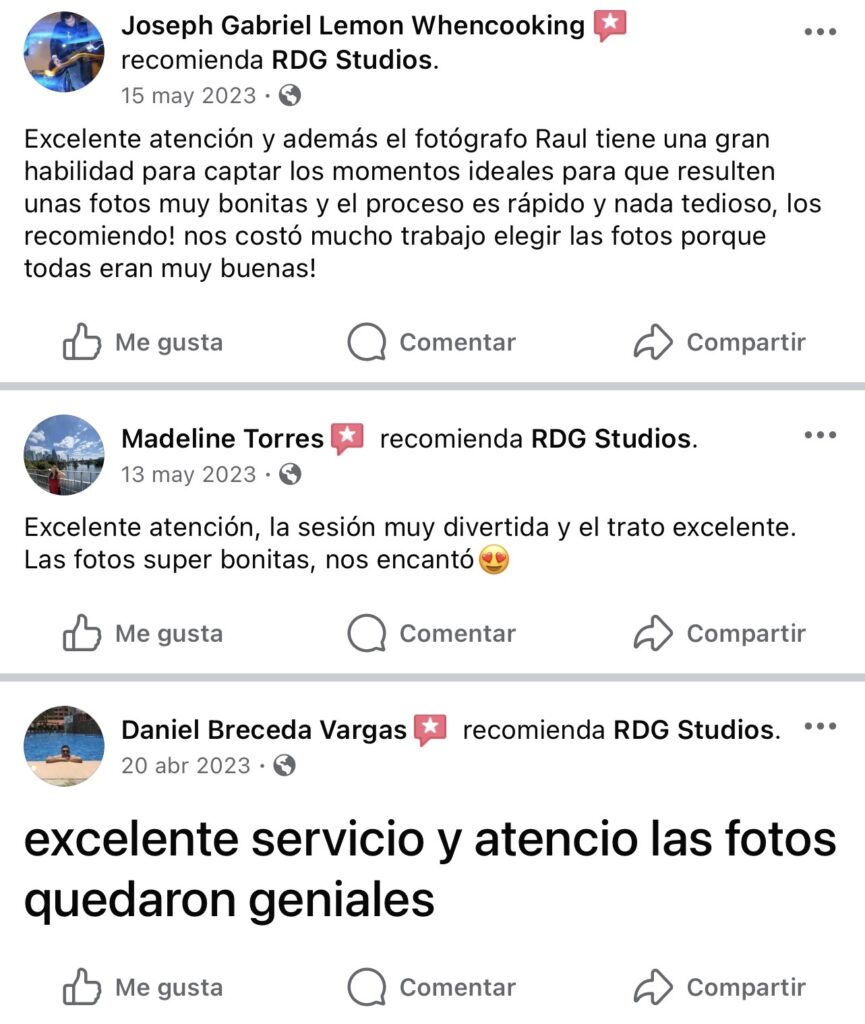Open RDG Studios page from Daniel's review
This screenshot has width=865, height=1024.
pyautogui.click(x=693, y=730)
